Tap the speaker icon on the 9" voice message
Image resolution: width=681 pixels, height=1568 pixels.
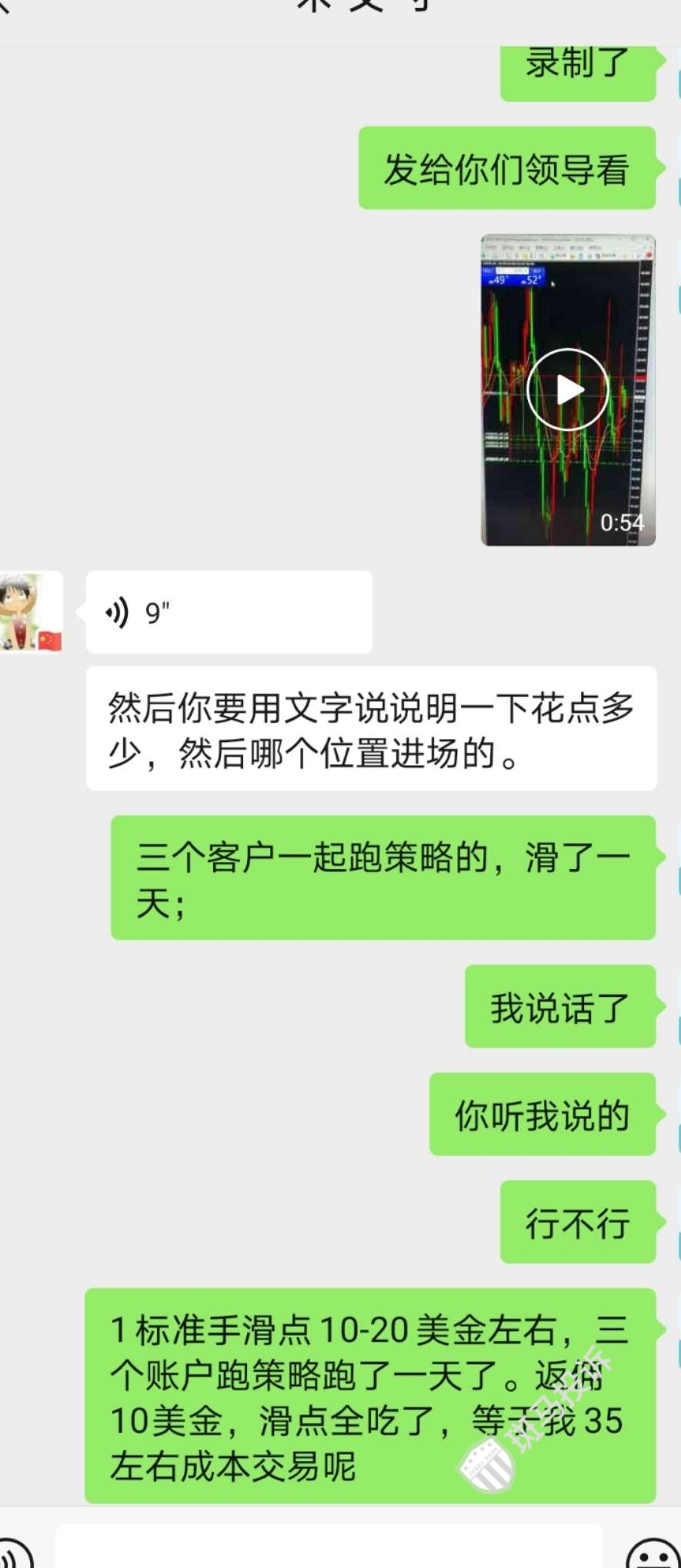click(x=117, y=612)
